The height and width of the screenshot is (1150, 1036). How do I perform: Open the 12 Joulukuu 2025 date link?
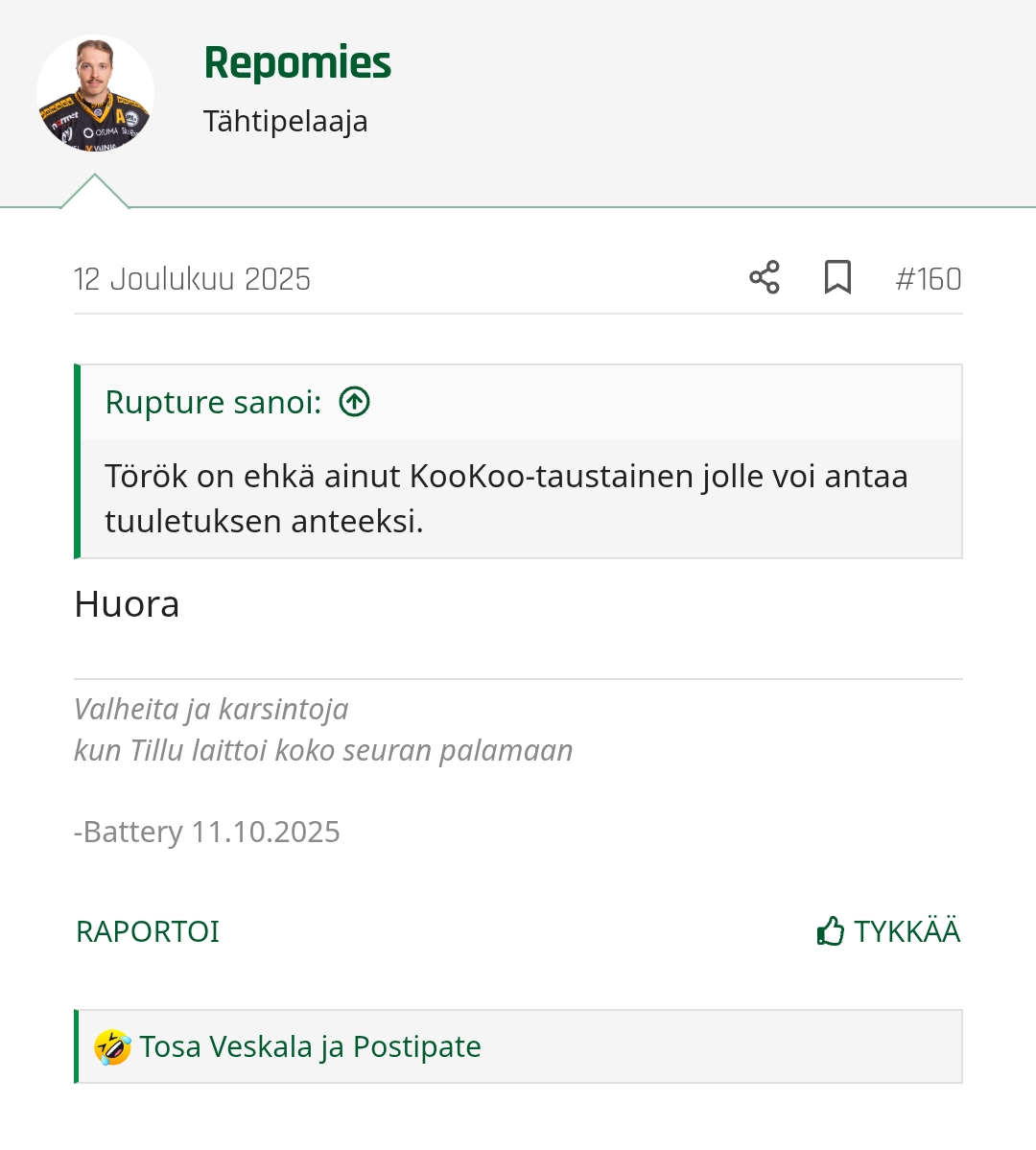[192, 279]
